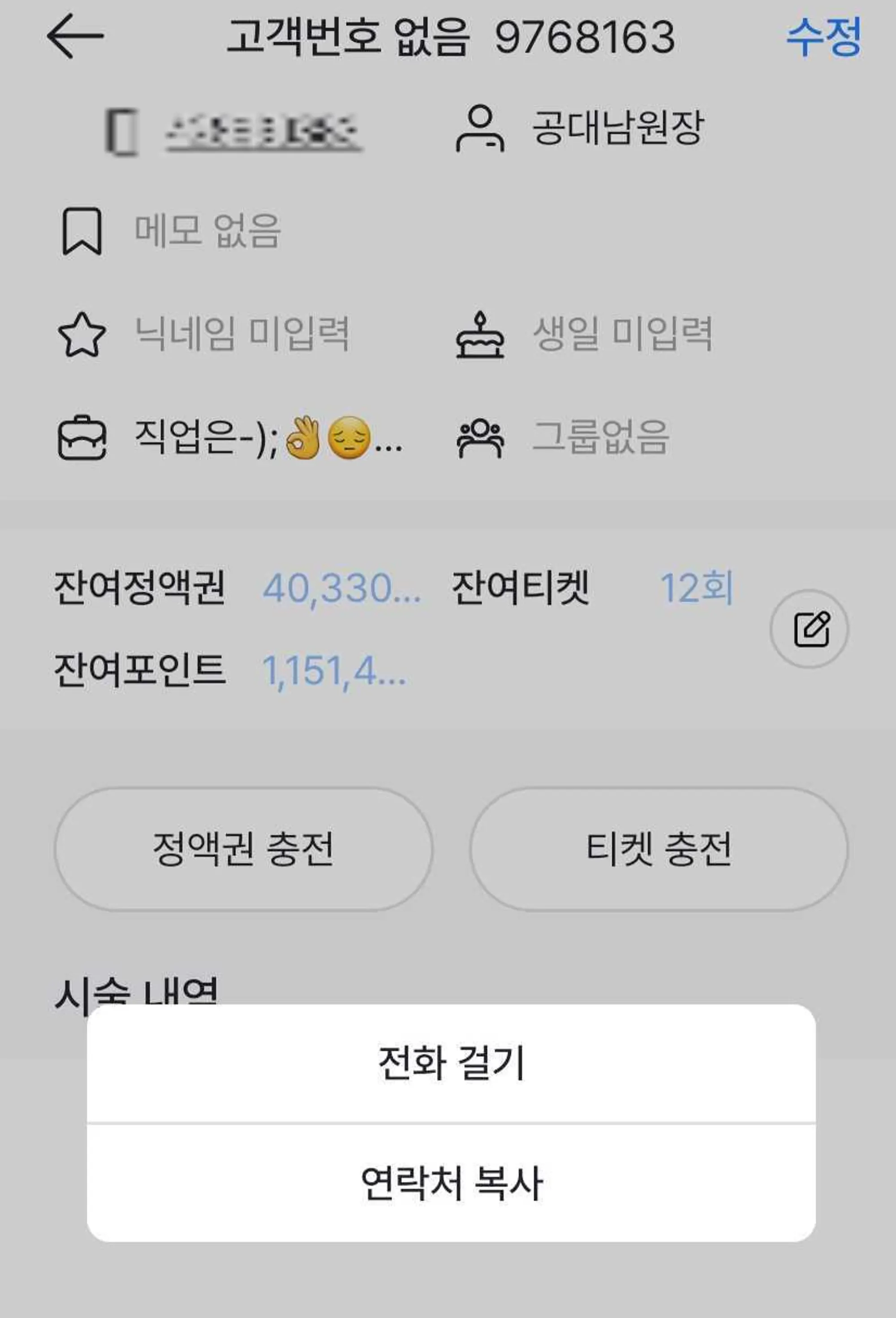
Task: Tap 티켓 충전 button
Action: (659, 849)
